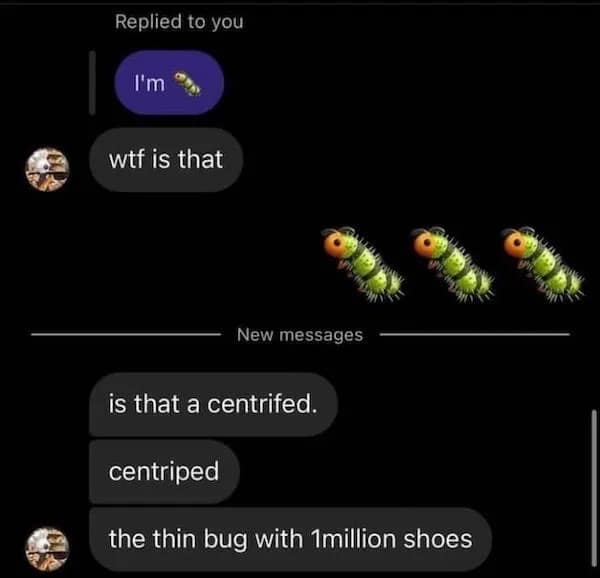This screenshot has height=578, width=600.
Task: Open the quoted "I'm" replied message
Action: click(168, 84)
